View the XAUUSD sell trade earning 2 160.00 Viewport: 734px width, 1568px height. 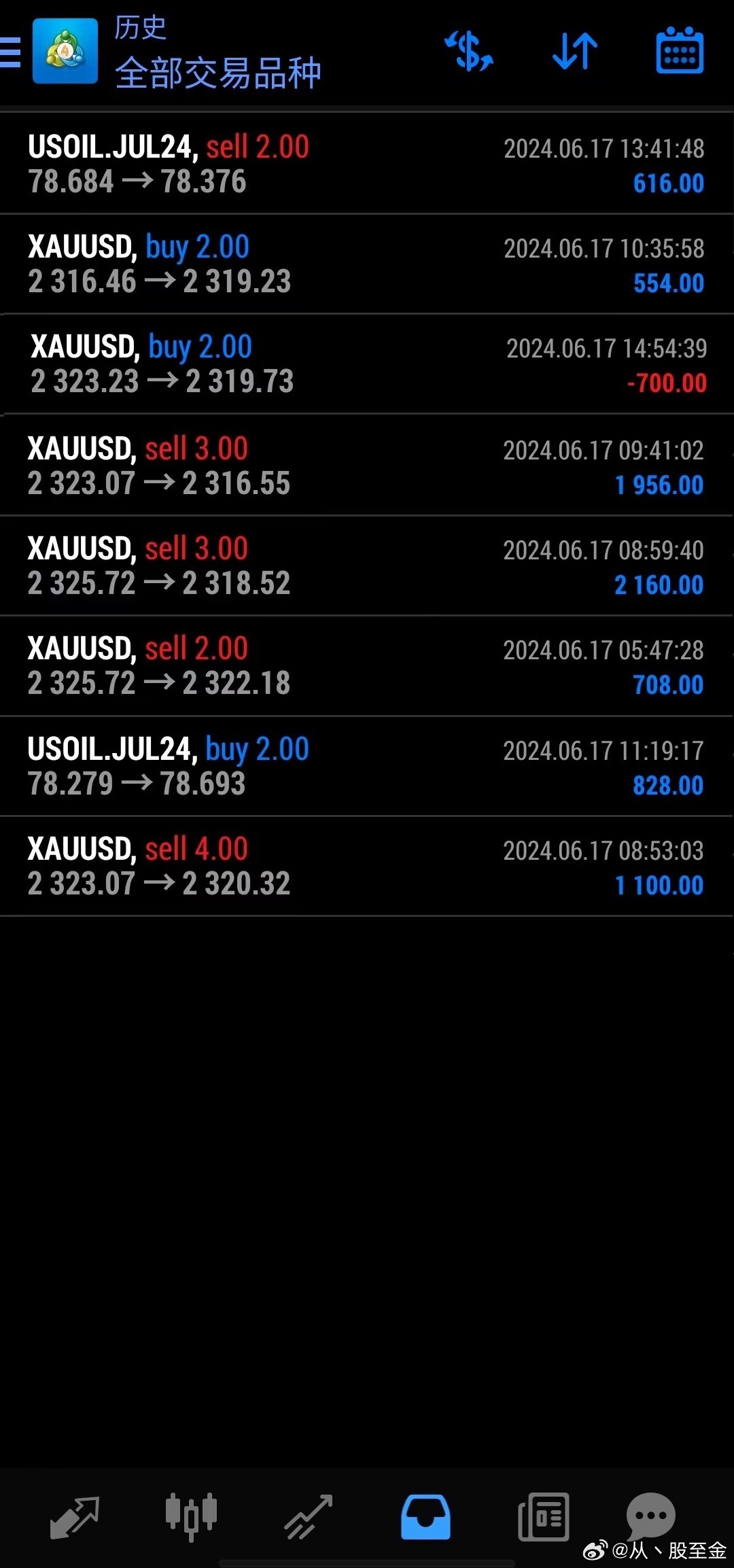pos(366,565)
